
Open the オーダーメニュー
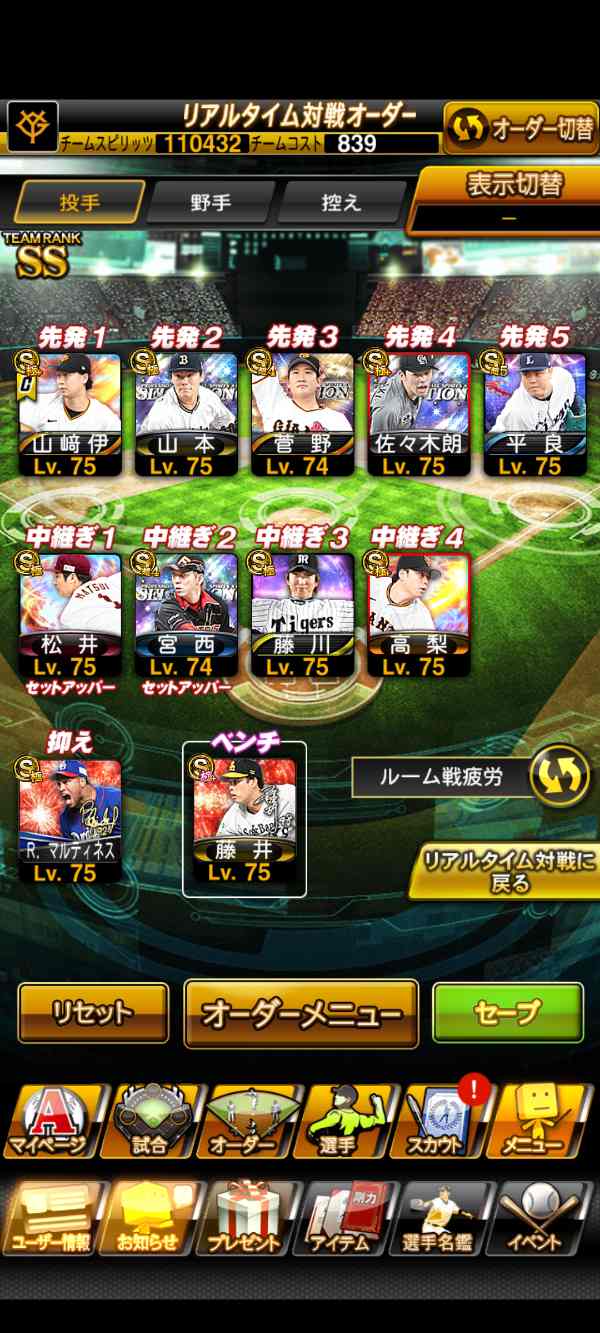[x=301, y=1013]
